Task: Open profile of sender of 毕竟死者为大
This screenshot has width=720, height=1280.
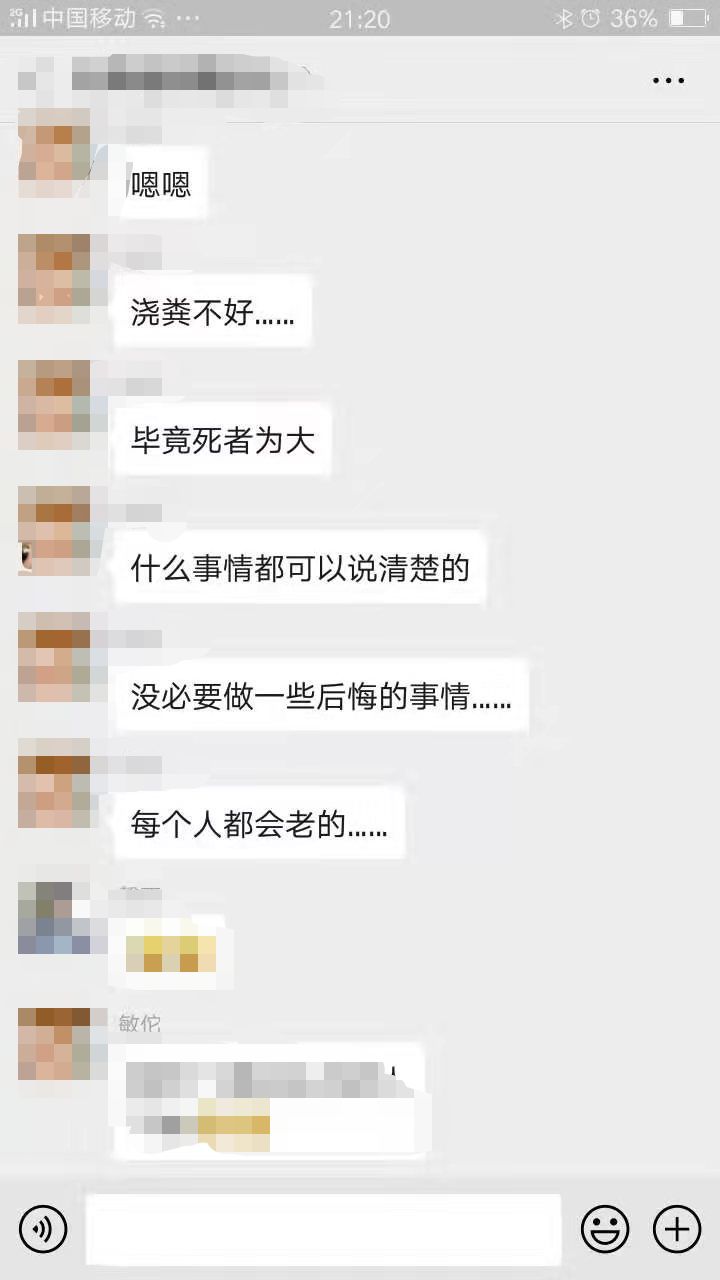Action: pos(54,405)
